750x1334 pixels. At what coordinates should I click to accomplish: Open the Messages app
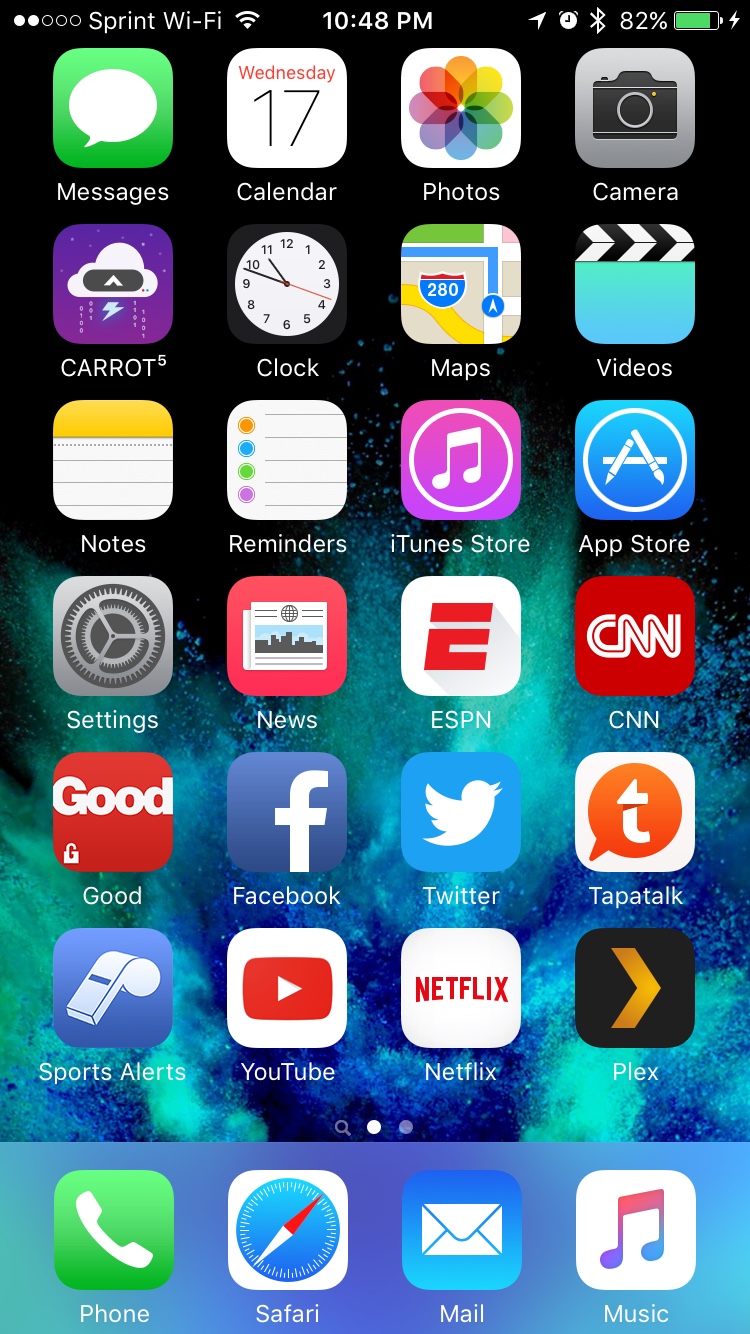tap(113, 108)
